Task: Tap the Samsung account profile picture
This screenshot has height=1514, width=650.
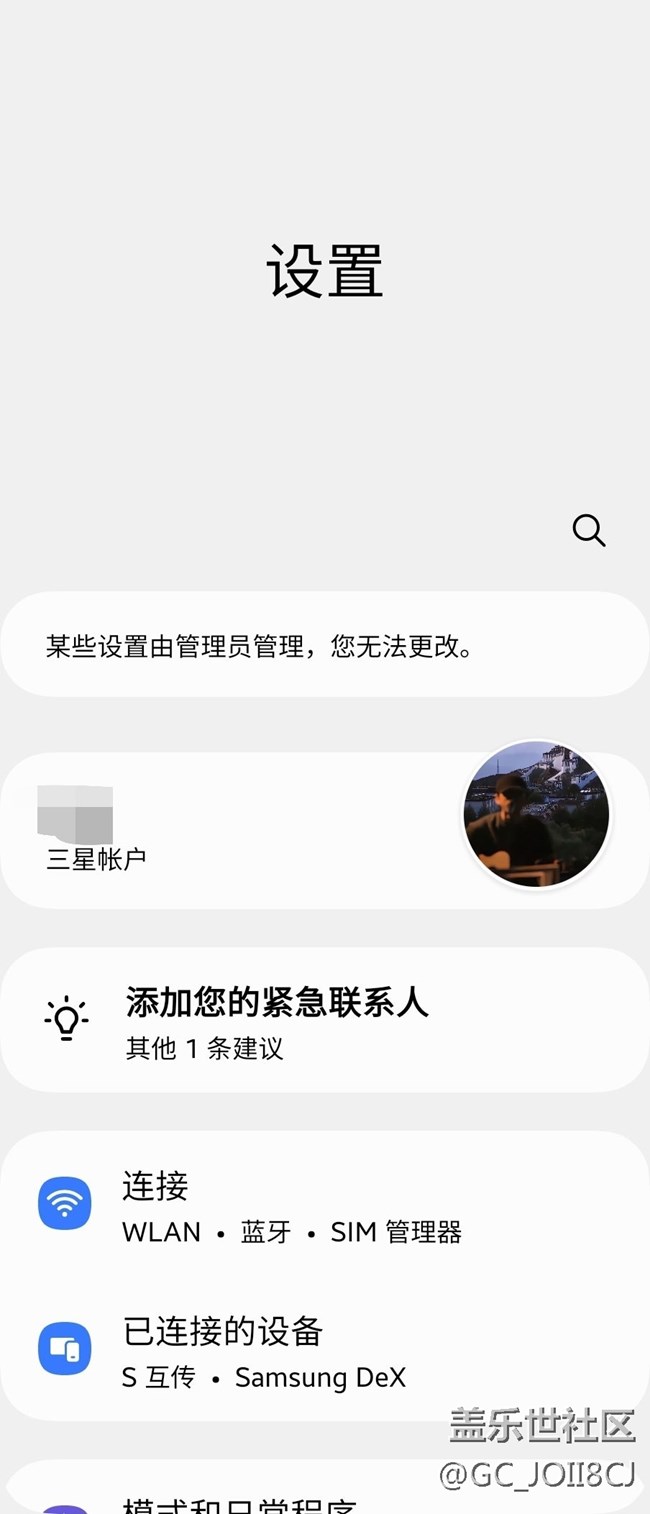Action: (536, 814)
